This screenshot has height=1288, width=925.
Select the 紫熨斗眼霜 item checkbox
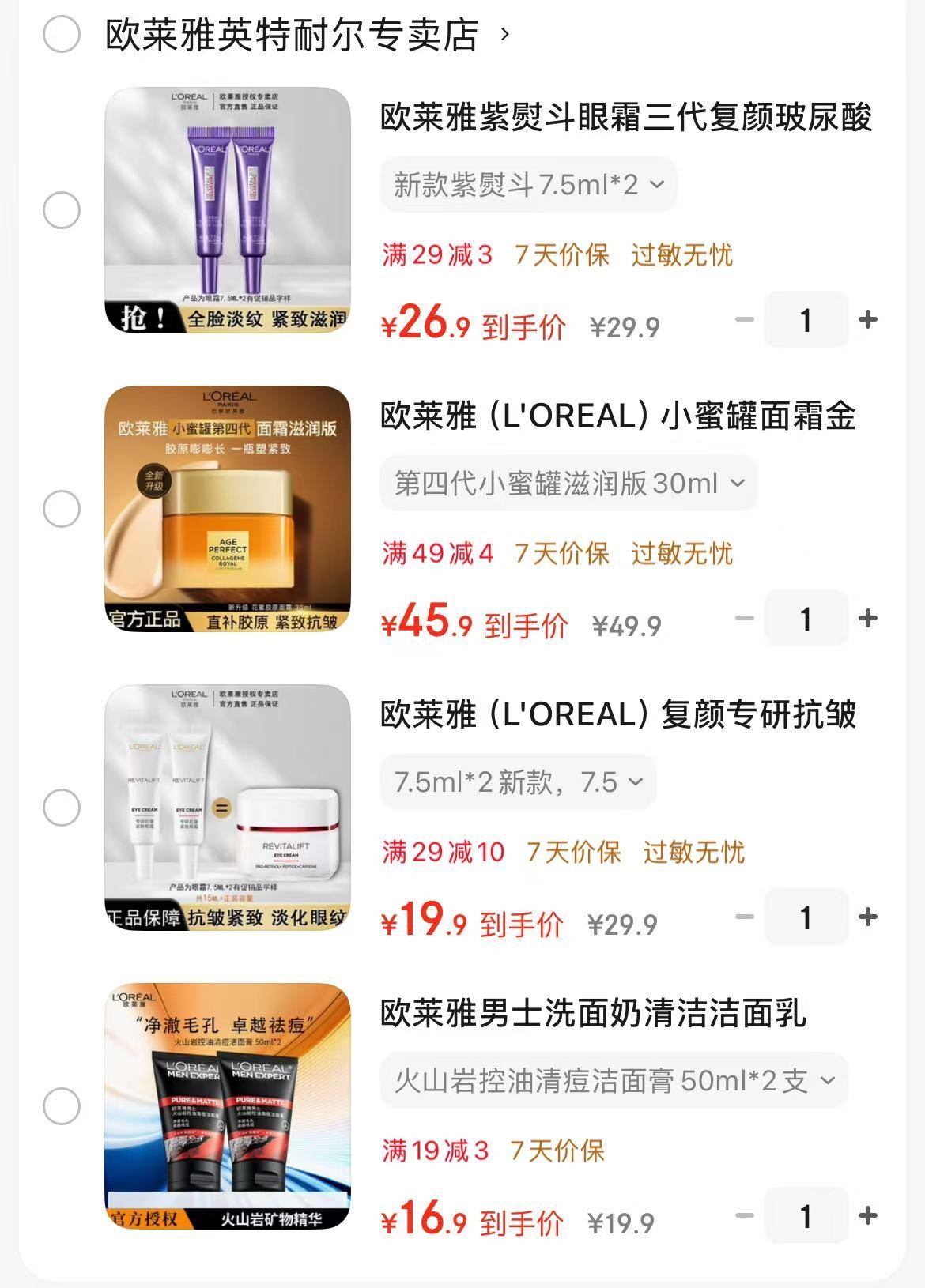tap(61, 210)
